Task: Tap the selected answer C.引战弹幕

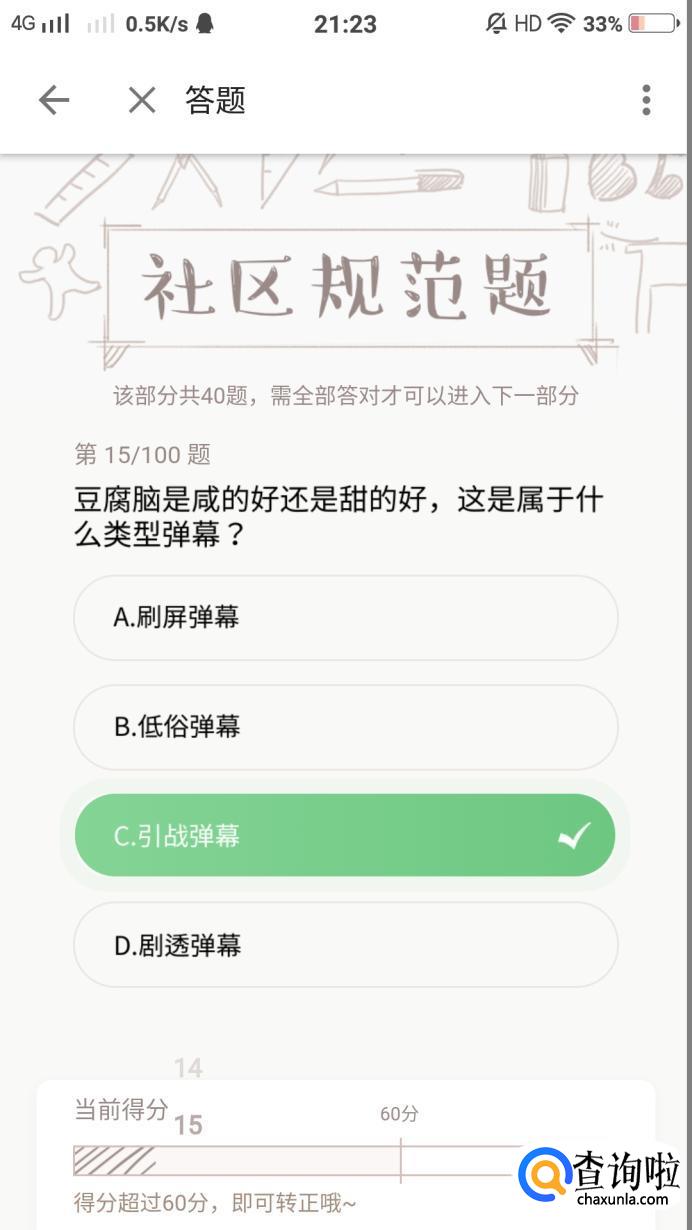Action: pyautogui.click(x=345, y=836)
